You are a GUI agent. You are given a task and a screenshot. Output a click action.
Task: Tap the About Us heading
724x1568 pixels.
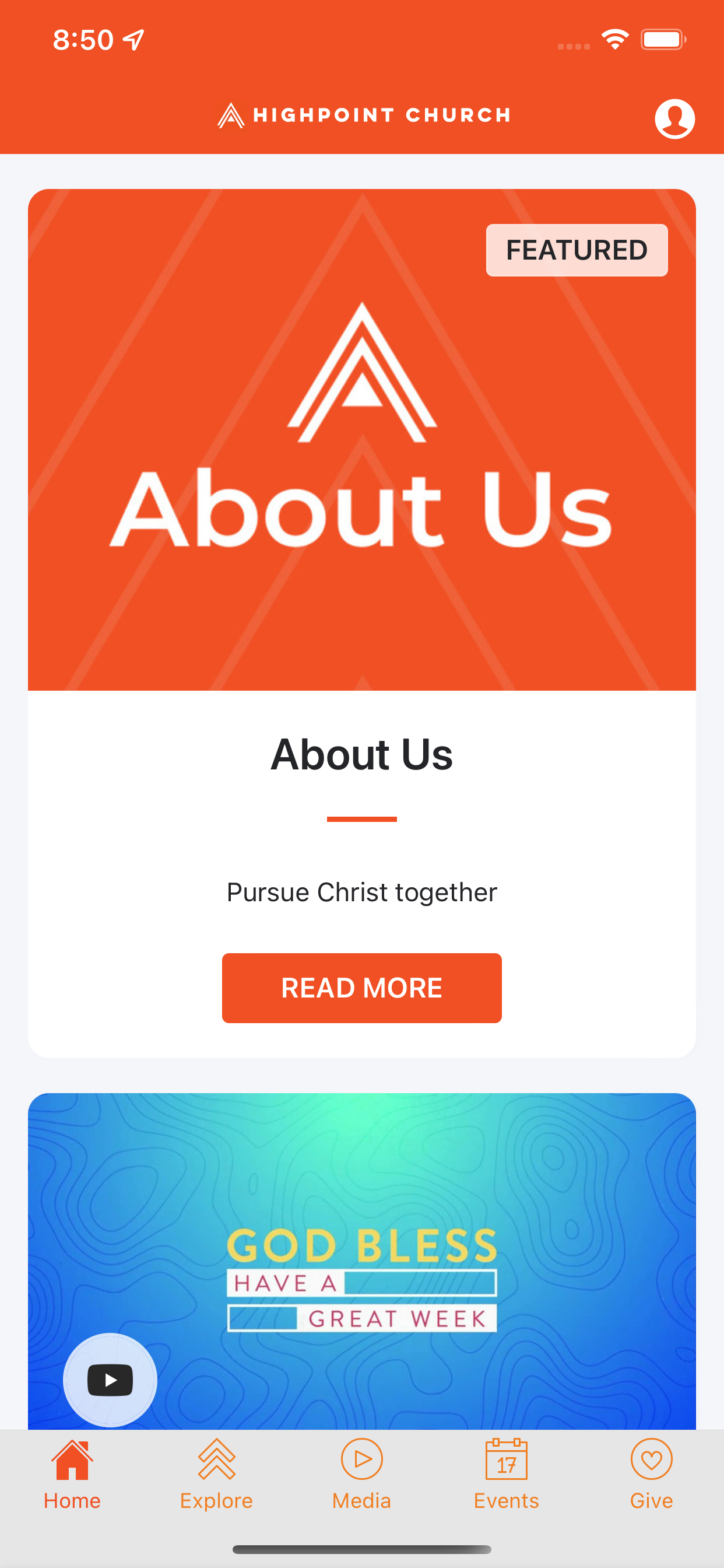tap(361, 755)
